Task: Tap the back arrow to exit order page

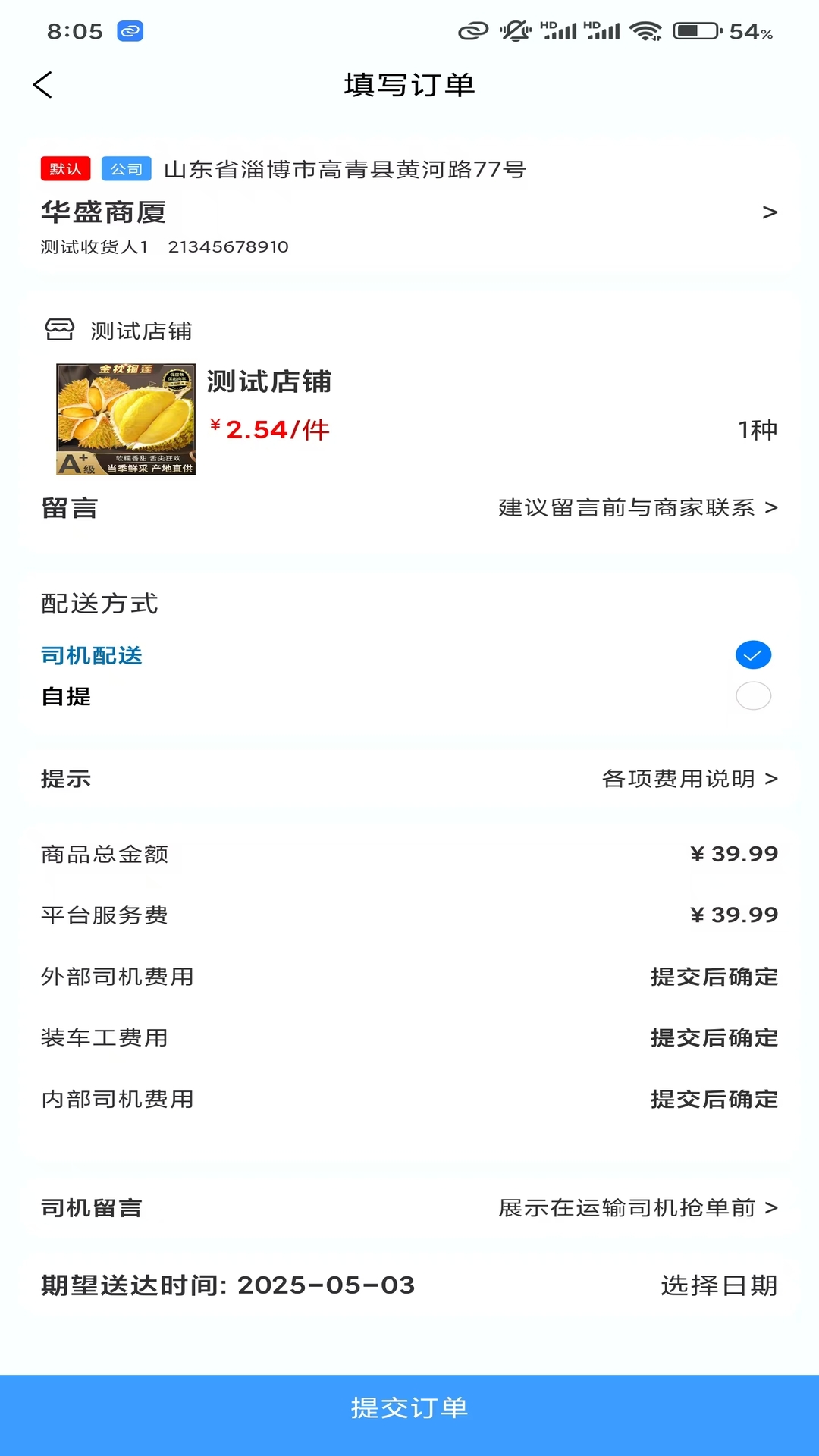Action: [x=43, y=85]
